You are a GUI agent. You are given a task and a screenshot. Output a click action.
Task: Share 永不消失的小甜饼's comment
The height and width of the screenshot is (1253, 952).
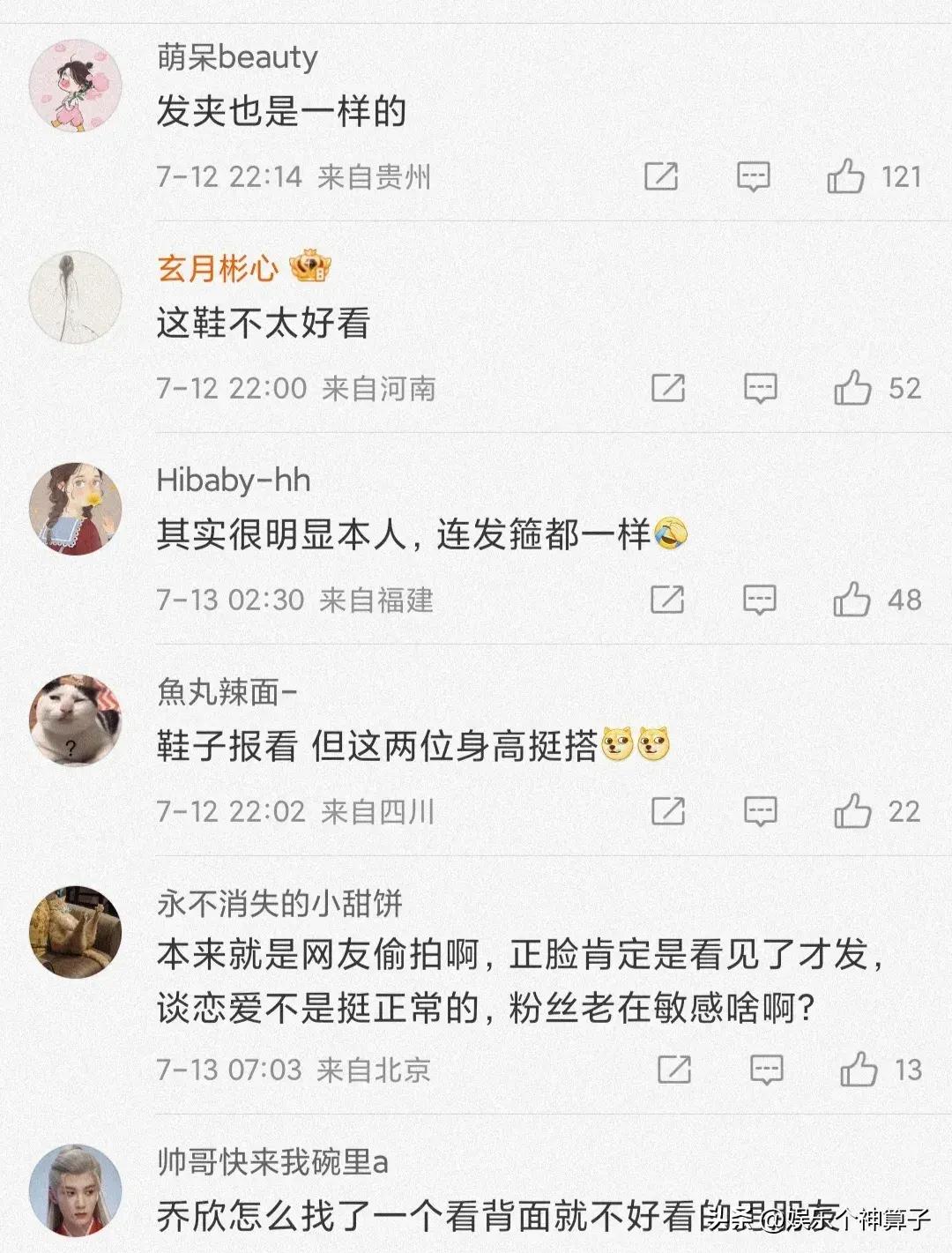coord(674,1070)
